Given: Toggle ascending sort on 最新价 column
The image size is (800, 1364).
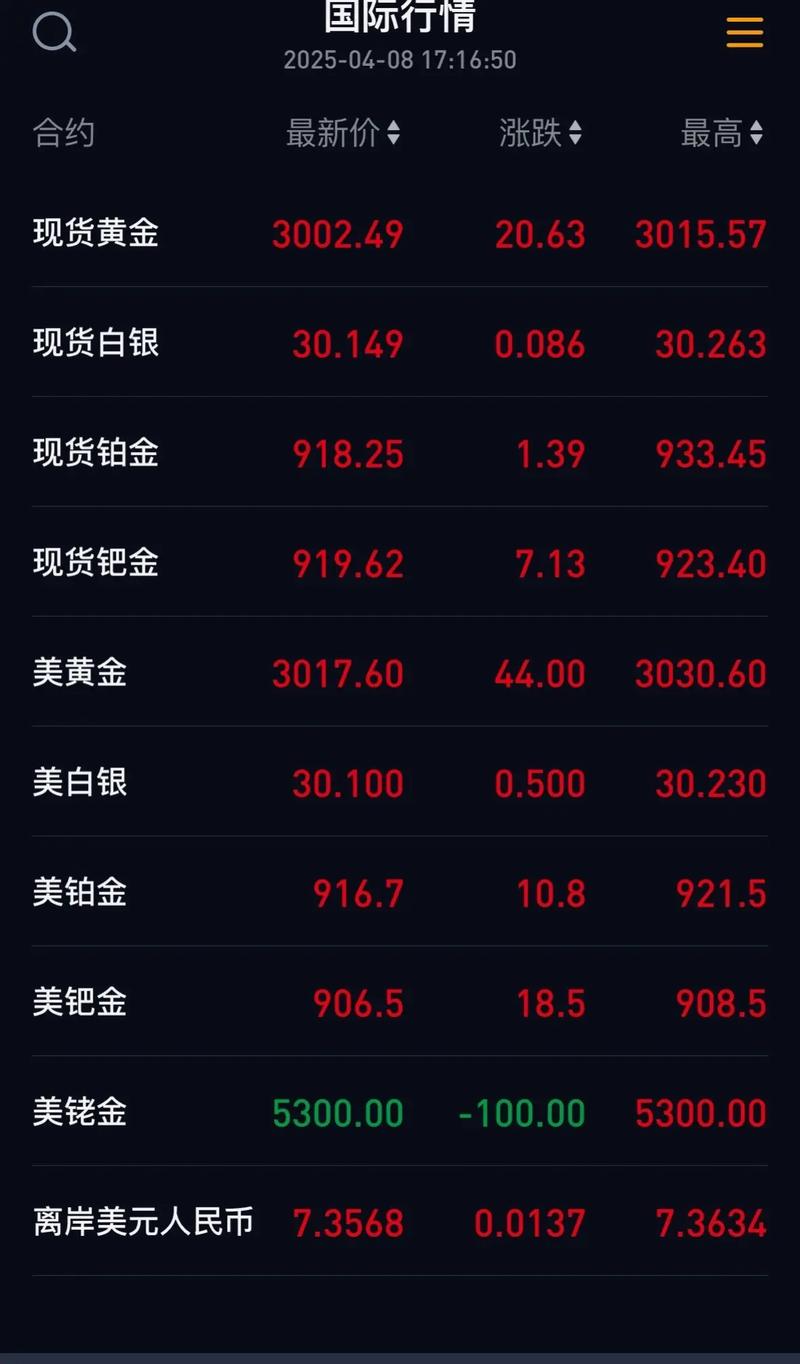Looking at the screenshot, I should tap(396, 133).
